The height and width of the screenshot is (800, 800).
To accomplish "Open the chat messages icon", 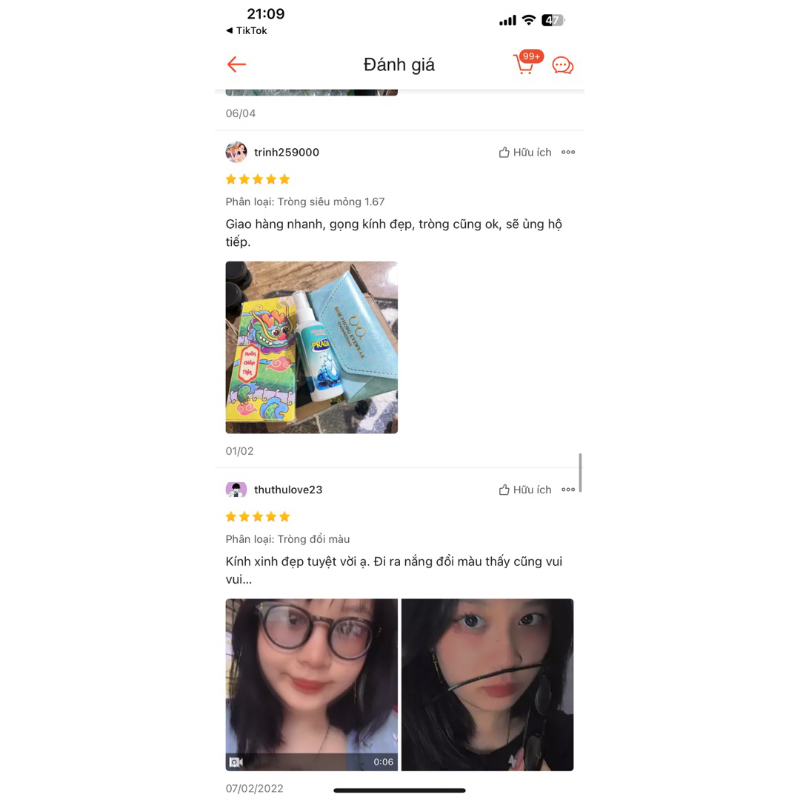I will (x=563, y=66).
